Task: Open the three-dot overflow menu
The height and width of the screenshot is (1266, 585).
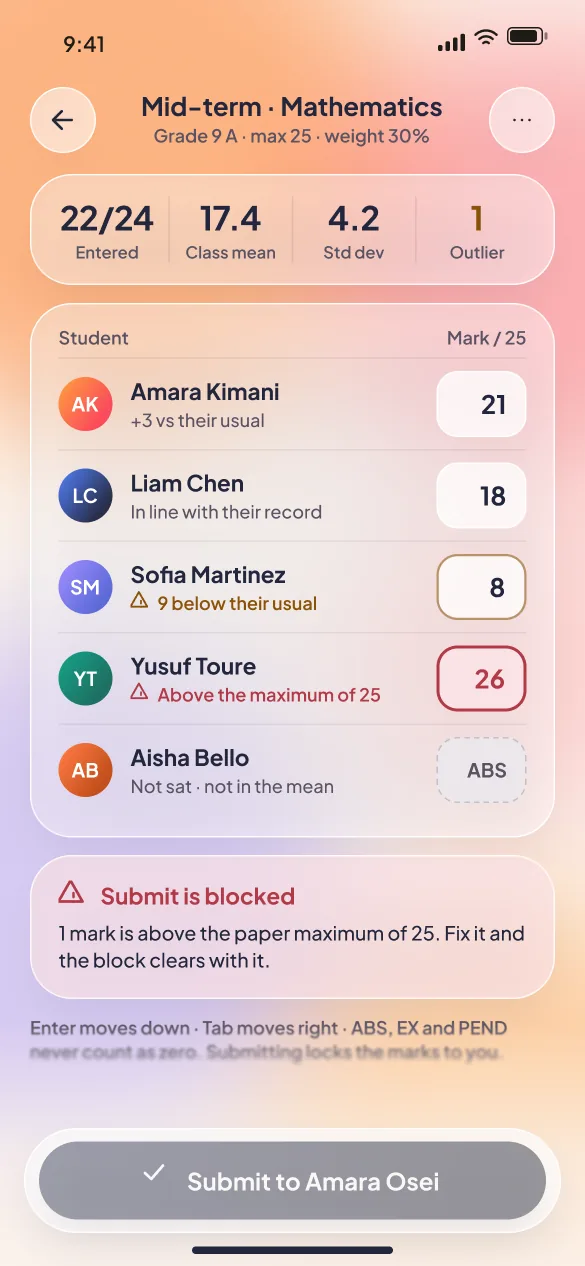Action: pyautogui.click(x=521, y=120)
